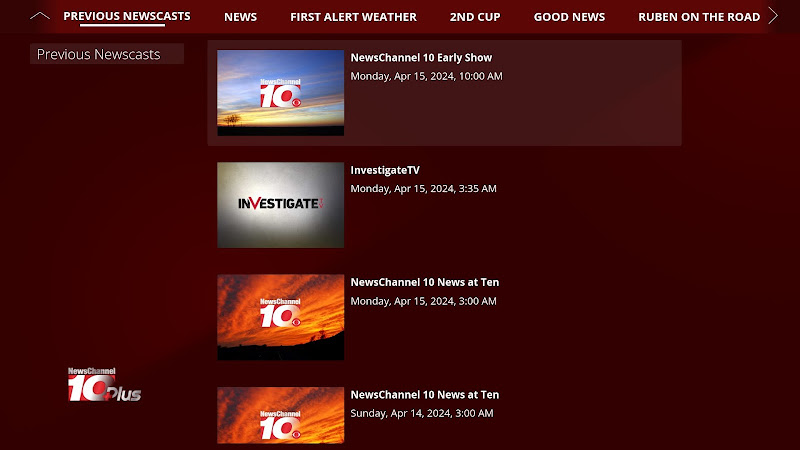Go to the 2nd Cup tab
This screenshot has width=800, height=450.
[475, 17]
